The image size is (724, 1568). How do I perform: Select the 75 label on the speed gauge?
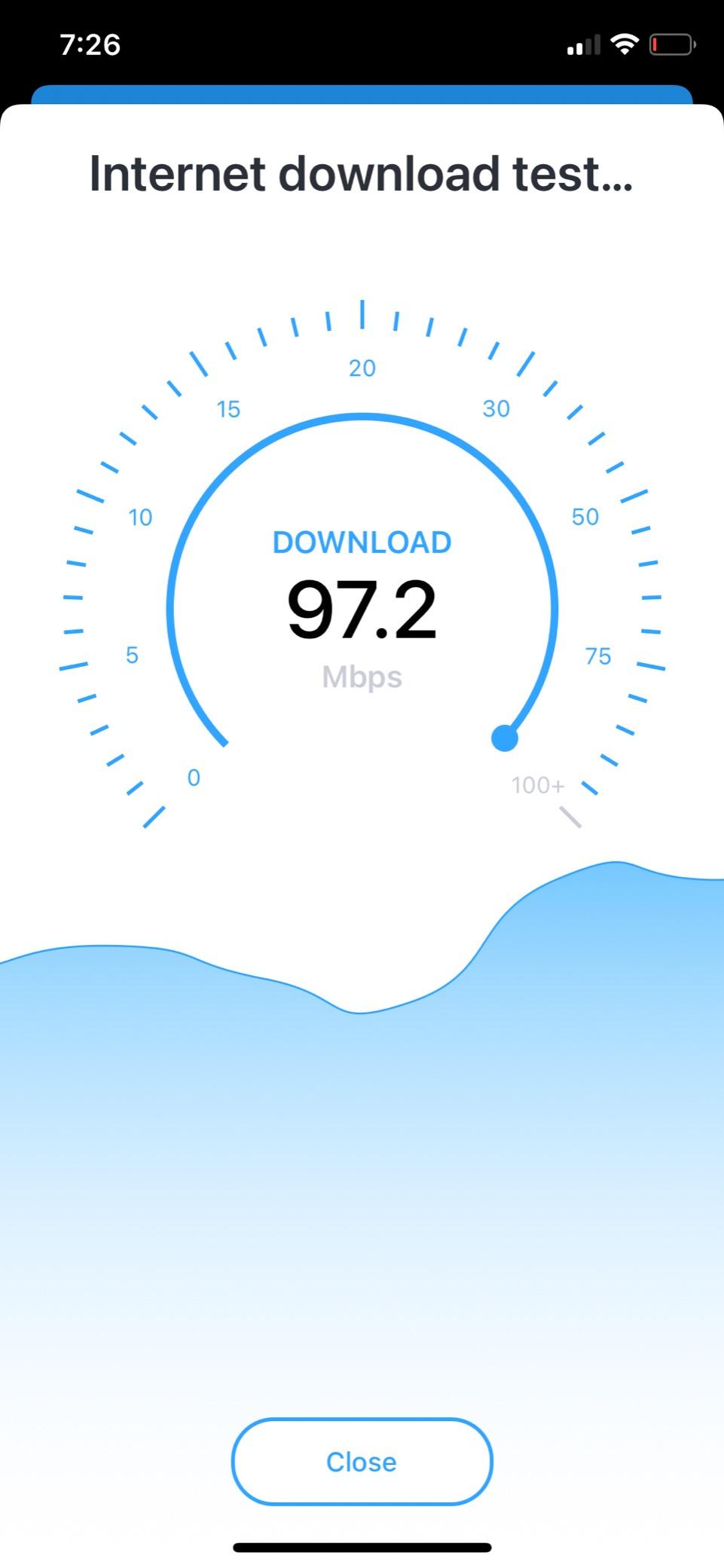(597, 657)
